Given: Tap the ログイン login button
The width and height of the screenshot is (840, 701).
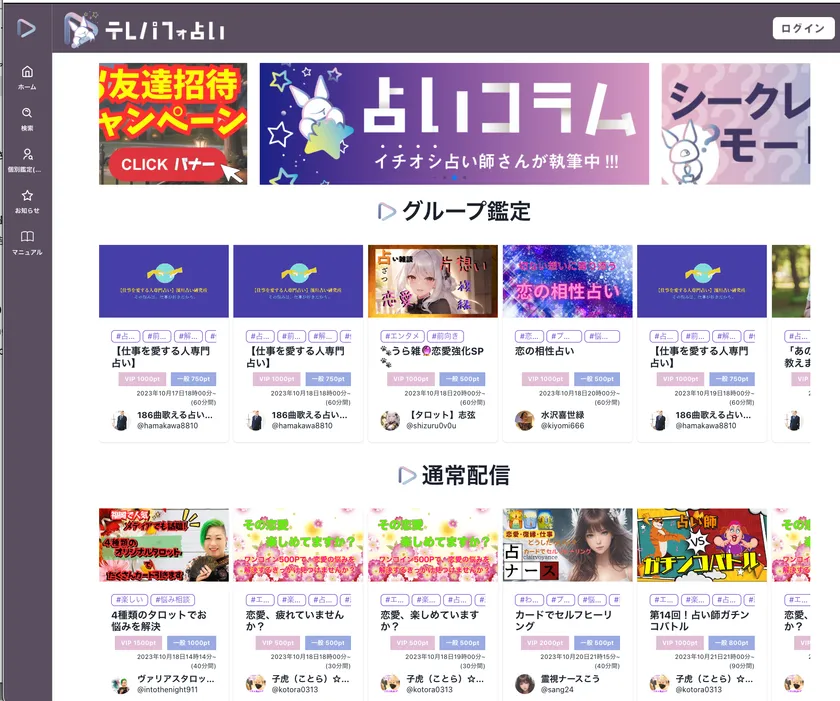Looking at the screenshot, I should [x=803, y=28].
